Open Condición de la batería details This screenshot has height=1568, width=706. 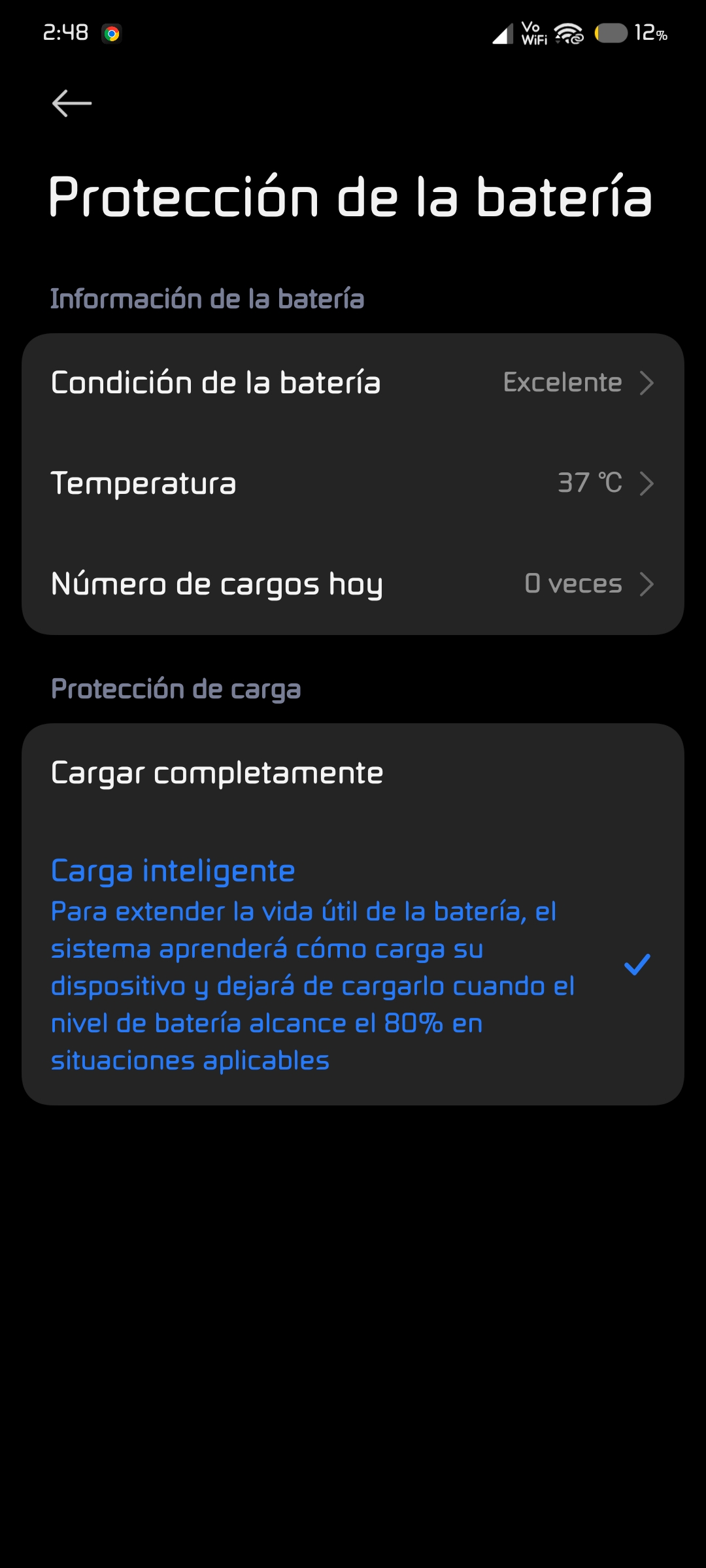coord(353,384)
